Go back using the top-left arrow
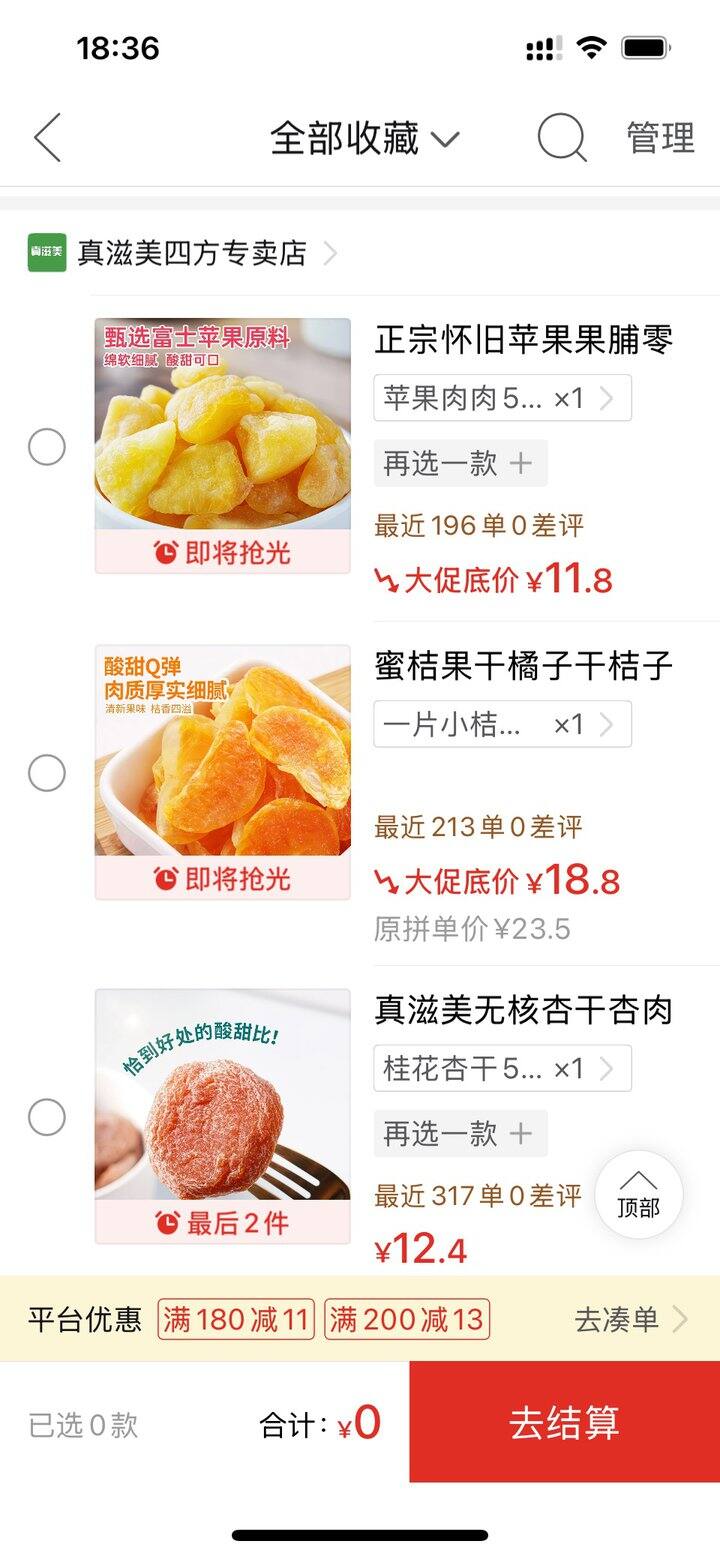The height and width of the screenshot is (1559, 720). point(47,138)
